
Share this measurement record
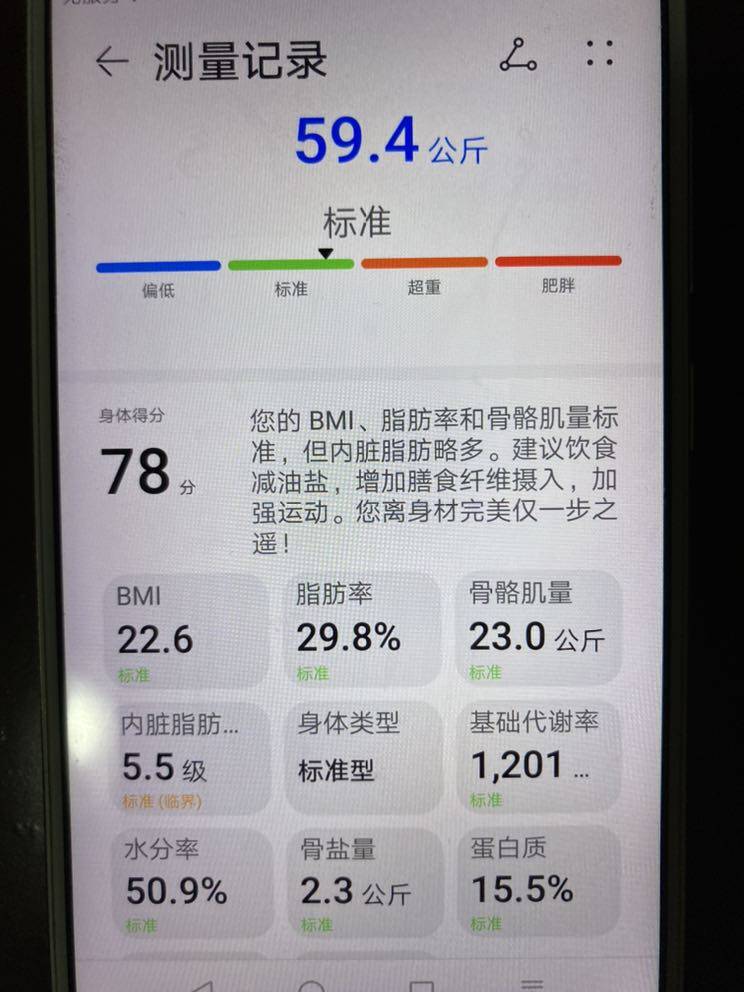click(517, 55)
